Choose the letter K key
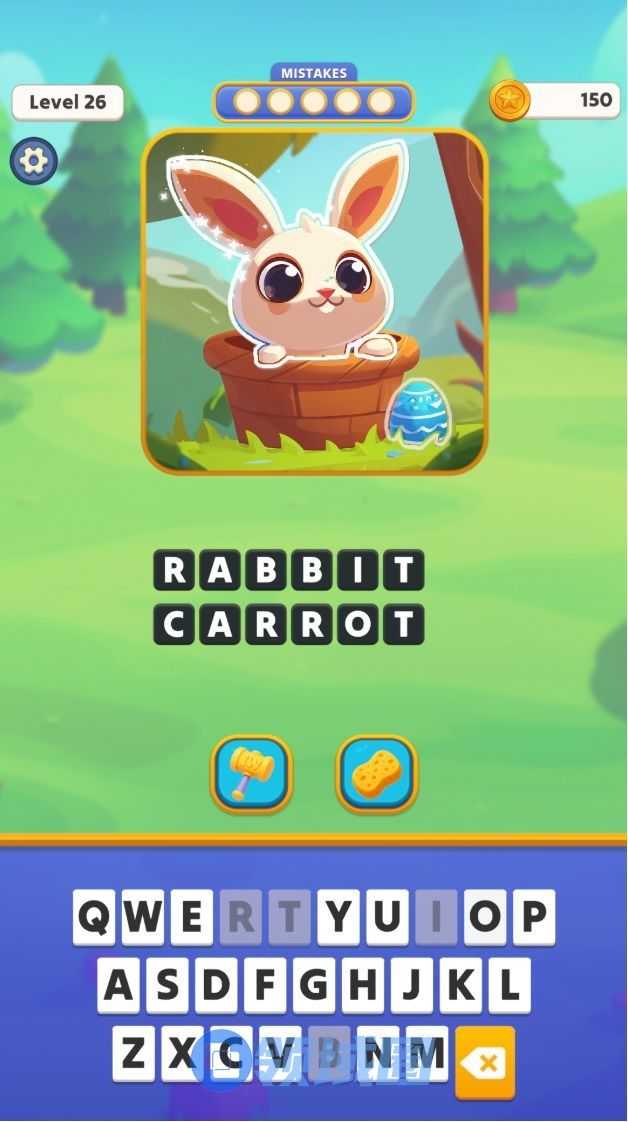 (x=461, y=985)
